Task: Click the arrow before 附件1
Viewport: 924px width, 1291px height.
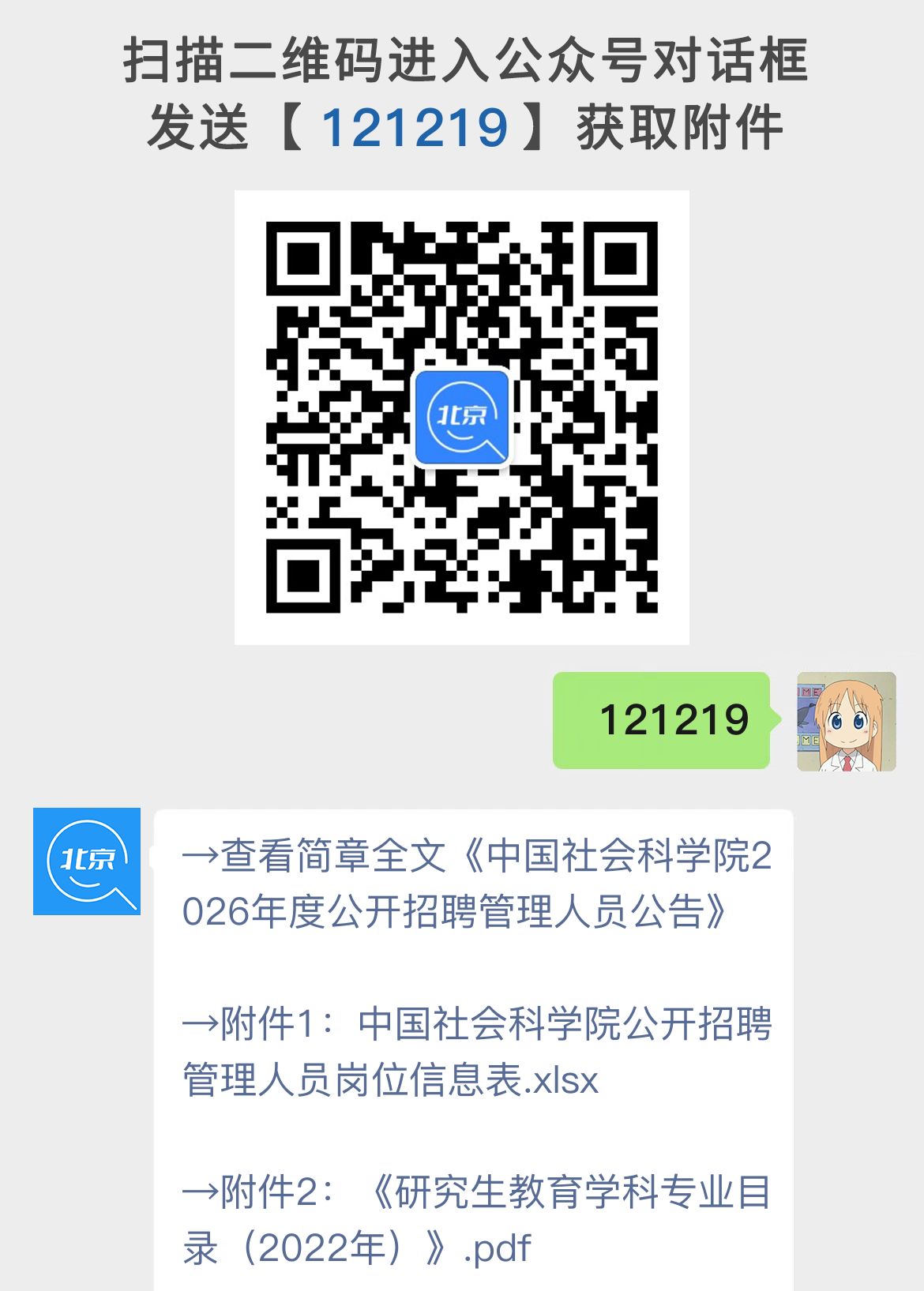Action: coord(201,1025)
